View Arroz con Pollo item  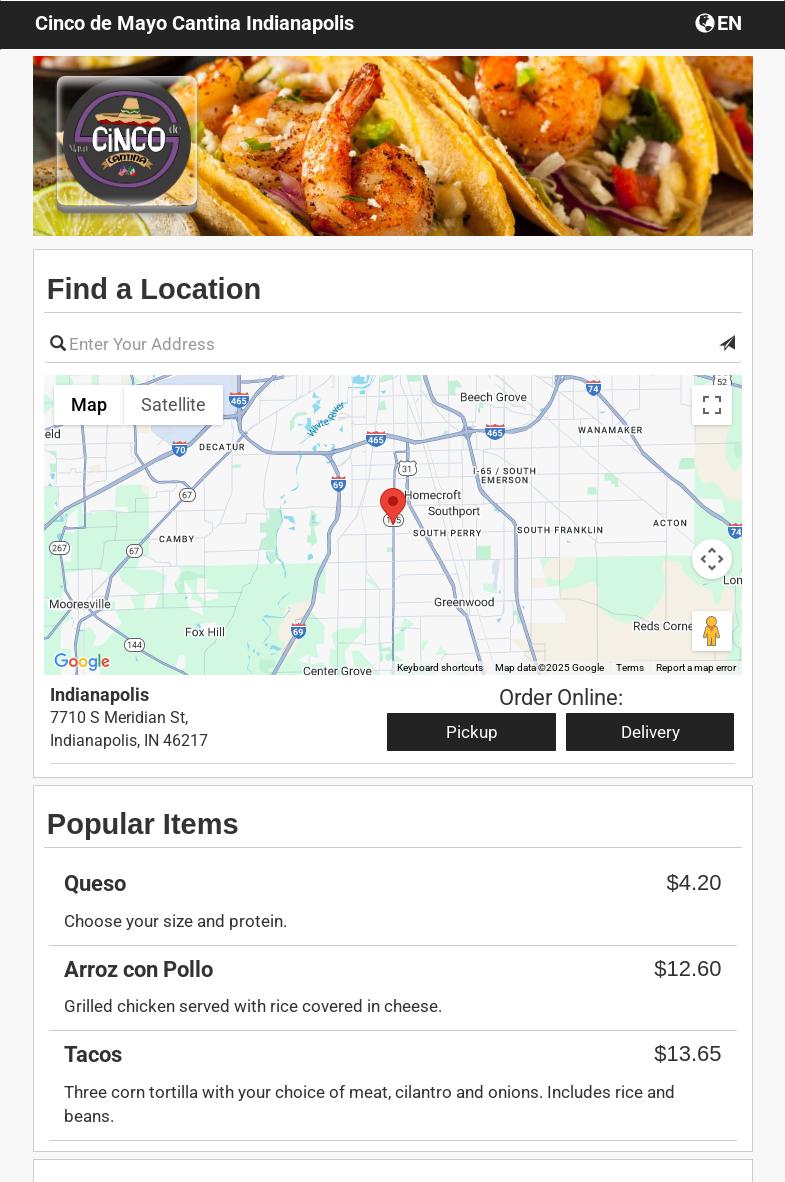click(x=138, y=970)
